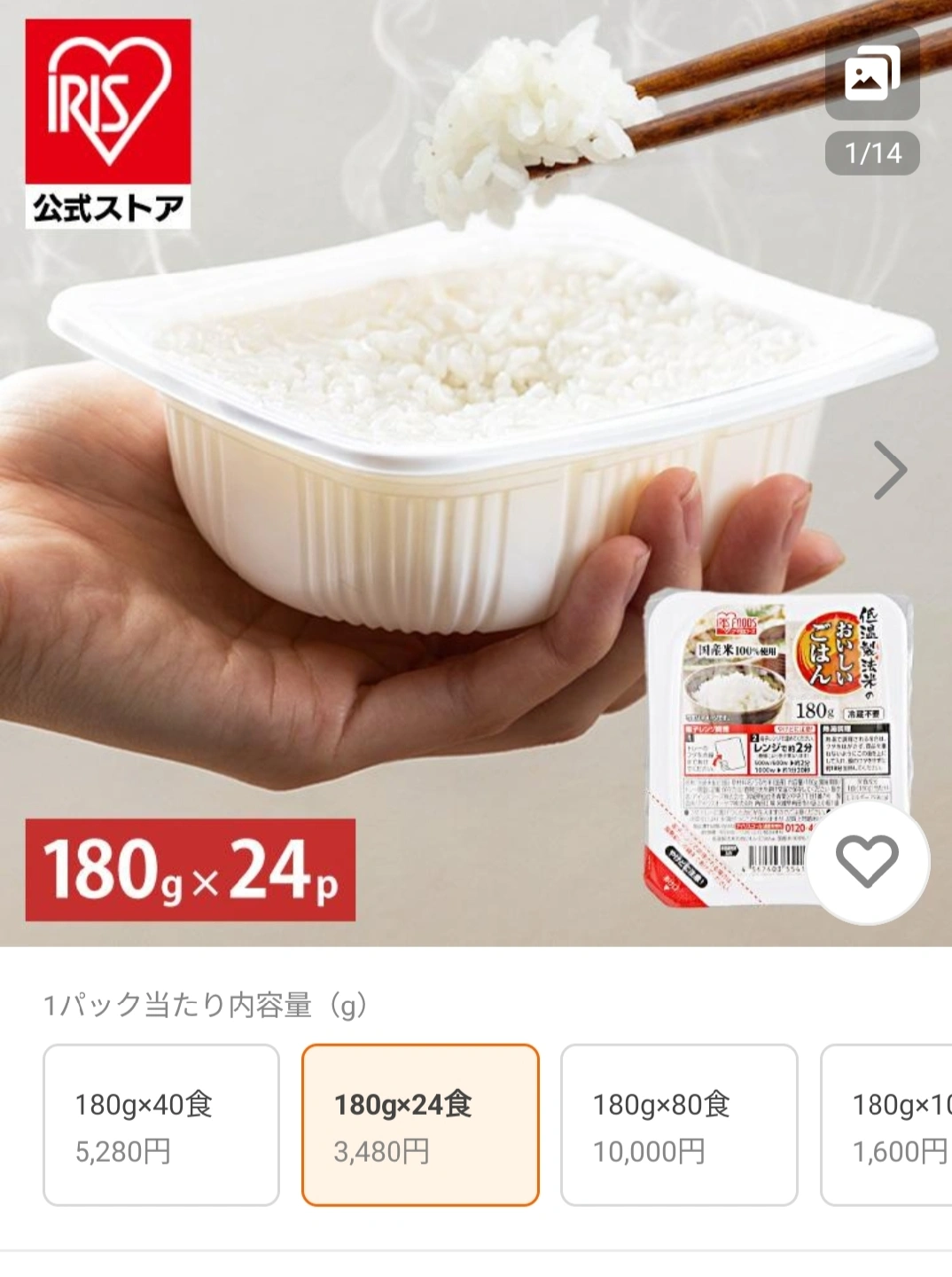Pick the 180g×80食 pack option

coord(679,1125)
